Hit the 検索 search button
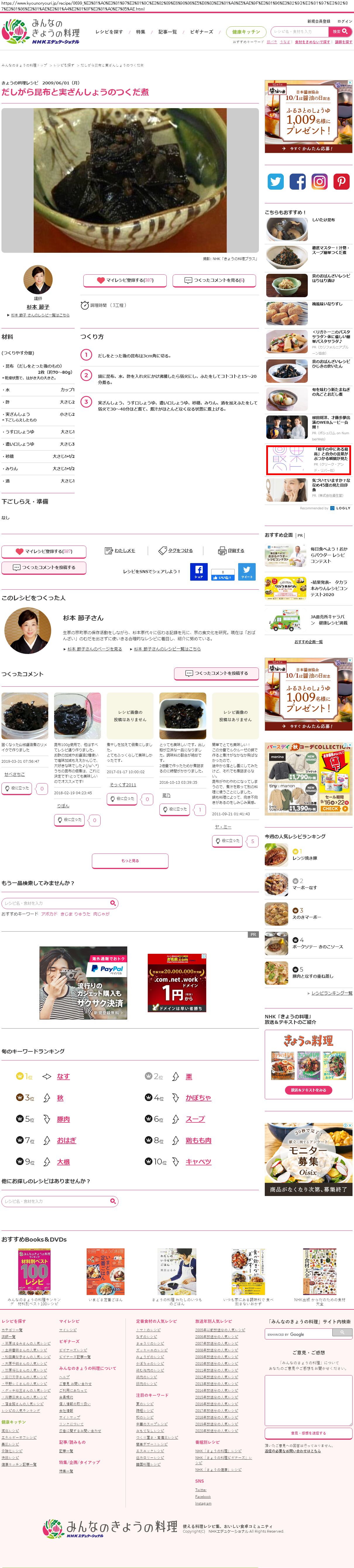Viewport: 354px width, 1568px height. (340, 32)
